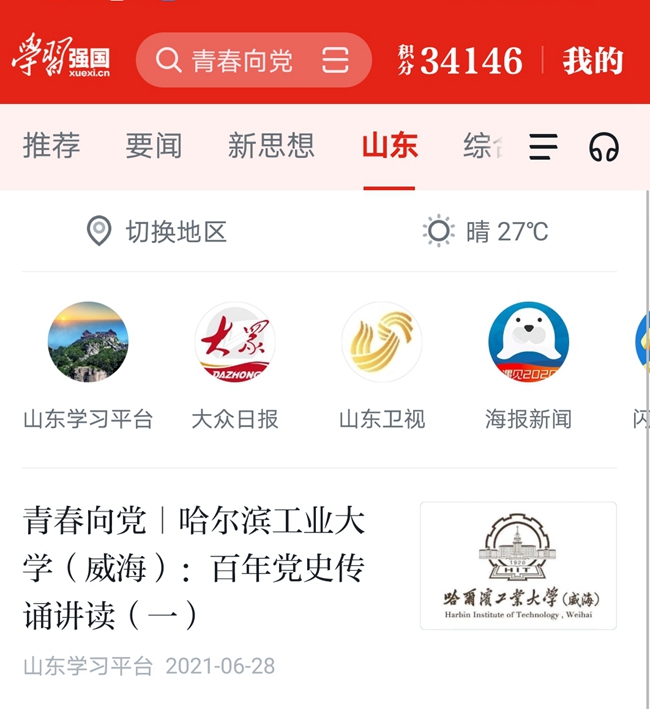650x709 pixels.
Task: Open the channel list menu icon
Action: coord(543,147)
